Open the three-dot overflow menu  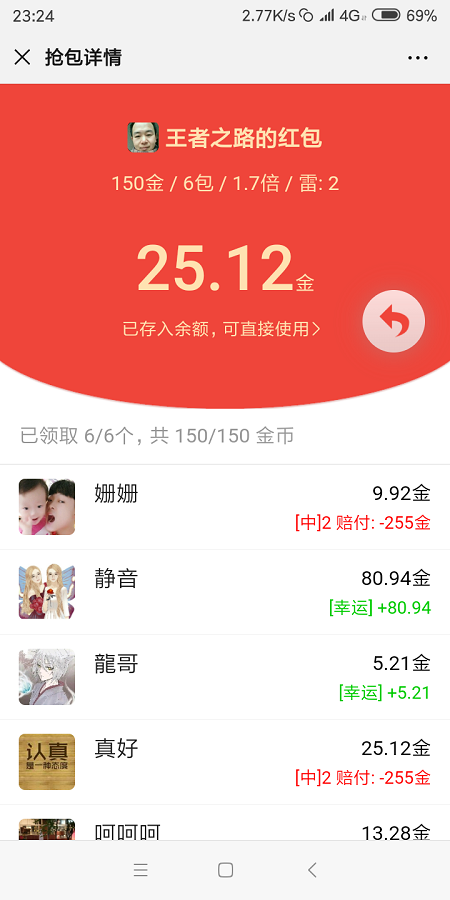click(x=418, y=57)
